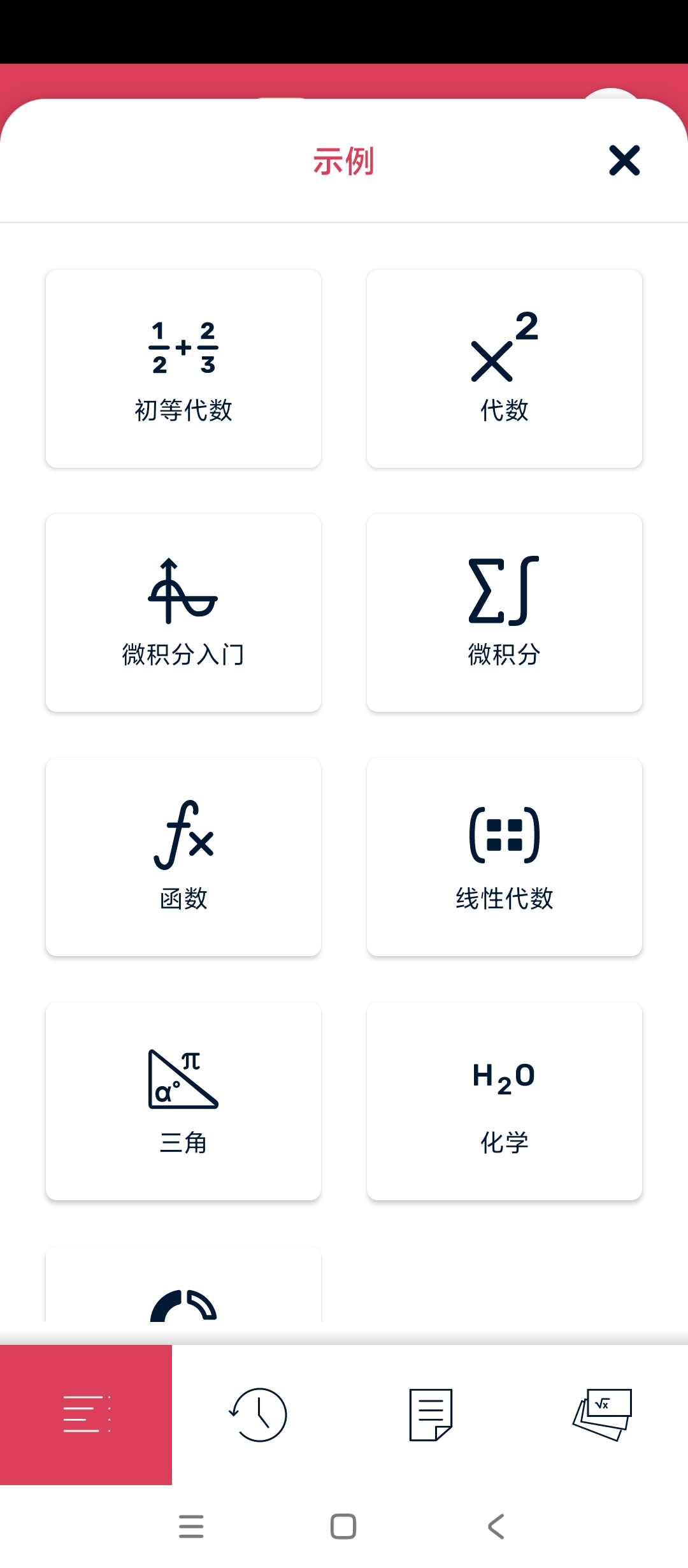Switch to the notebook tab
The width and height of the screenshot is (688, 1568).
pyautogui.click(x=431, y=1414)
